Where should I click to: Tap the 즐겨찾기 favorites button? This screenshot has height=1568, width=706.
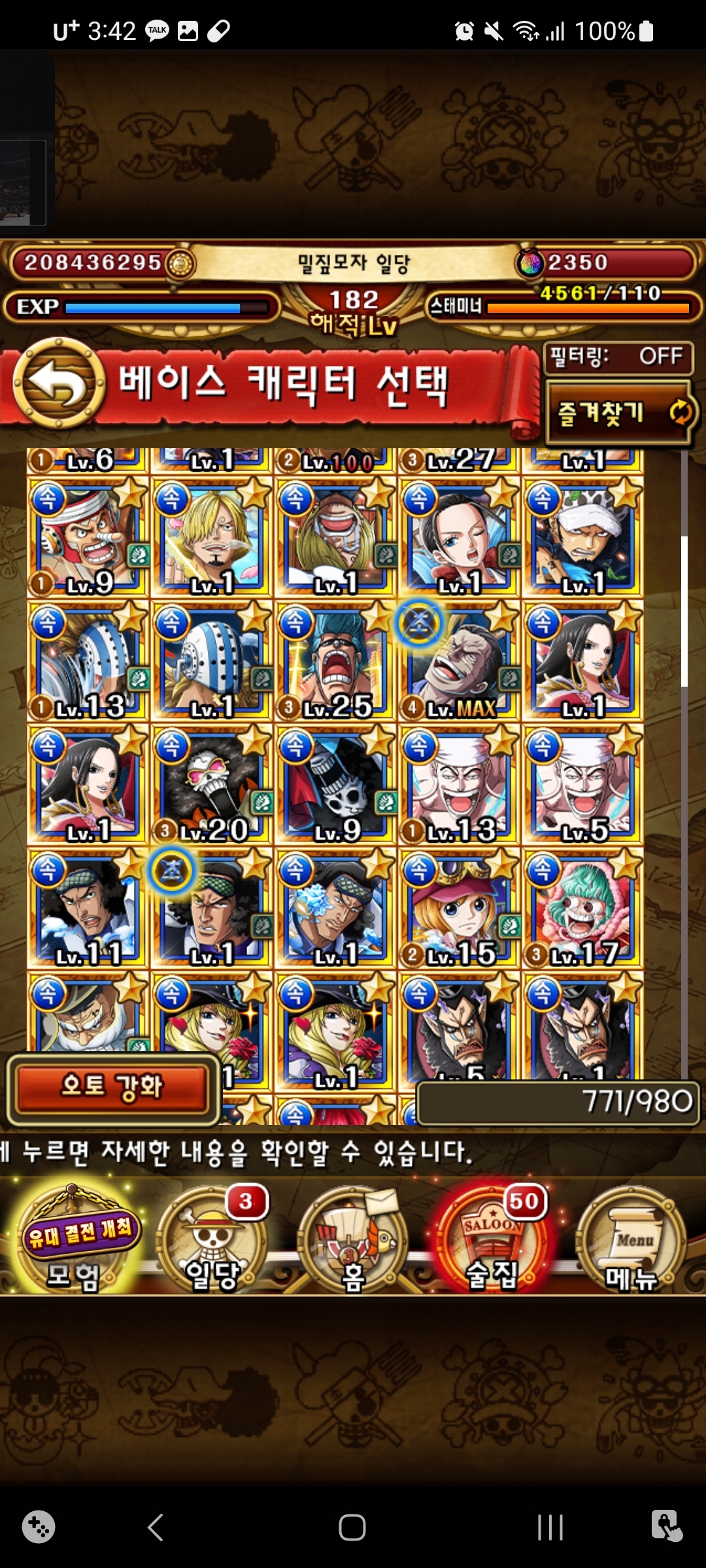(618, 413)
